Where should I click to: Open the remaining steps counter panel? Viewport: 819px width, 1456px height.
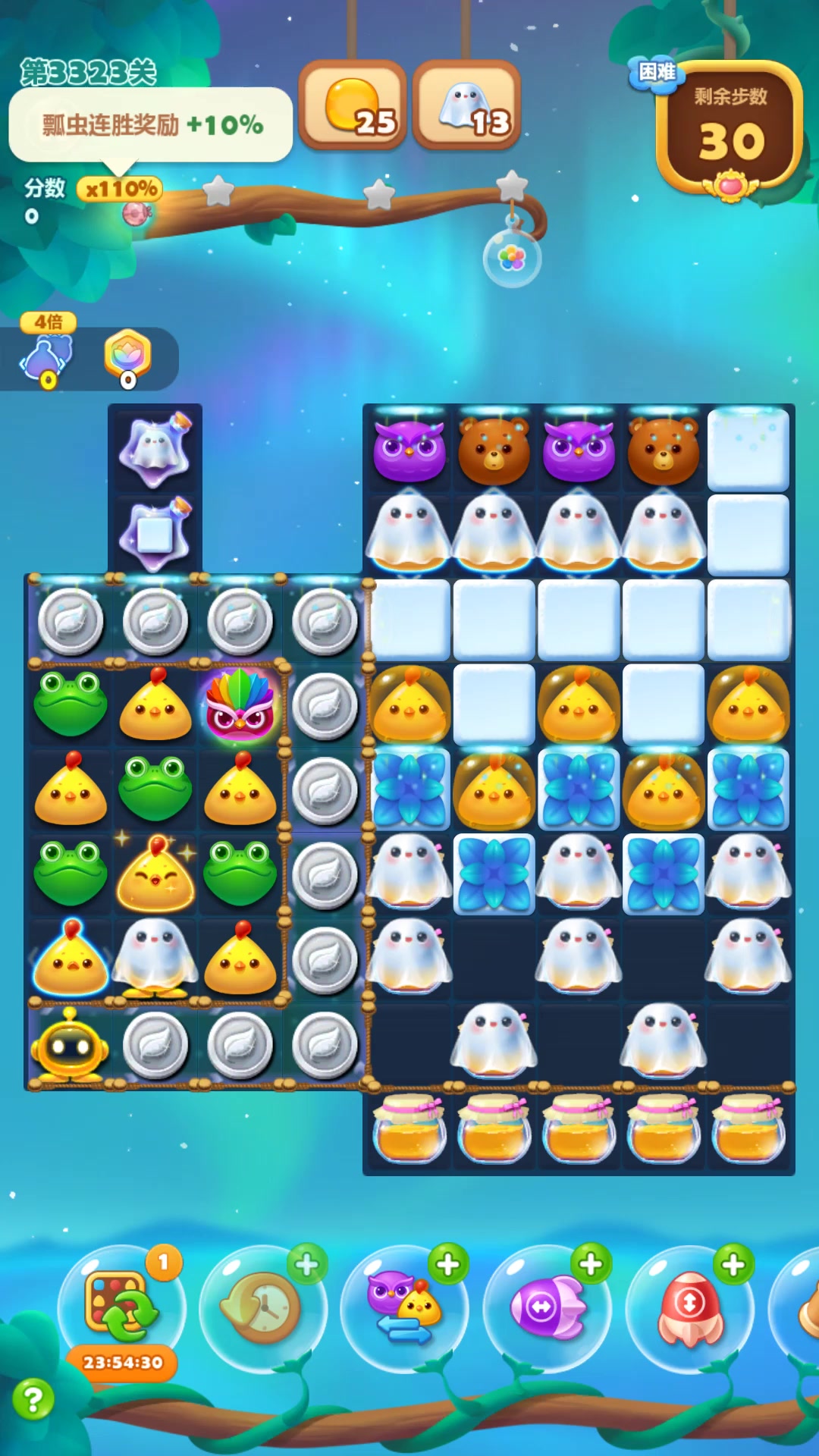(730, 127)
